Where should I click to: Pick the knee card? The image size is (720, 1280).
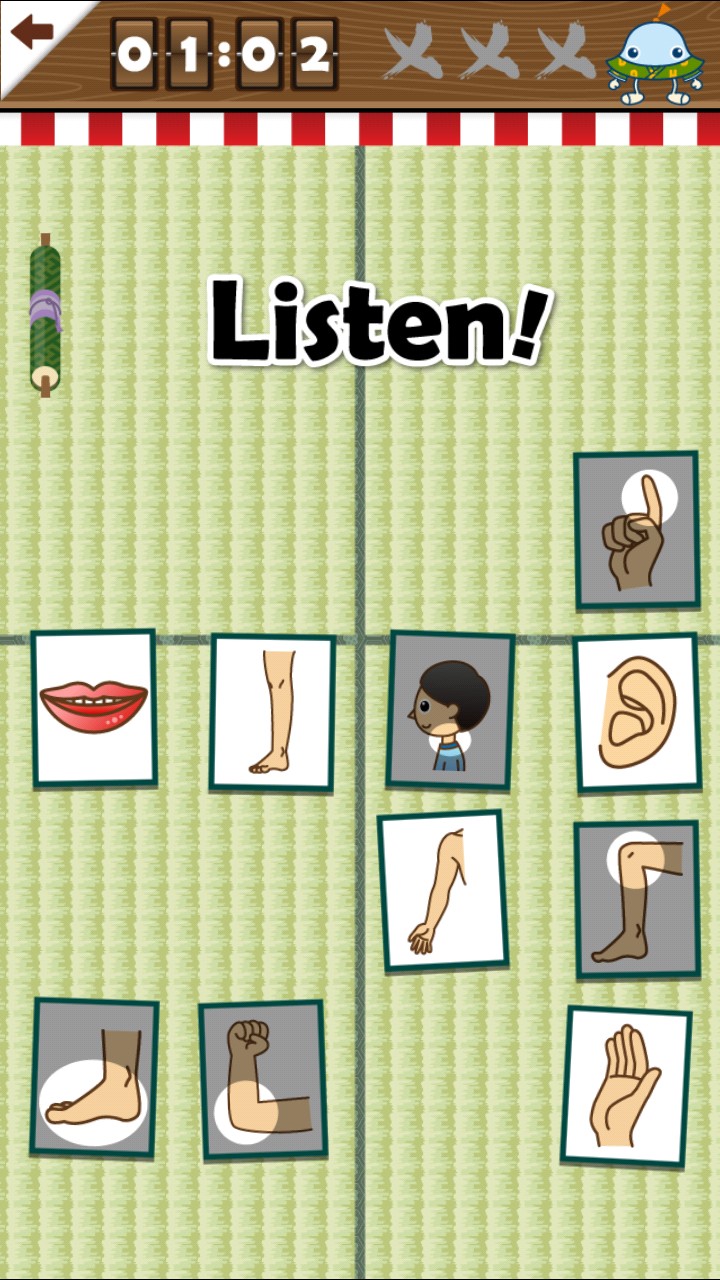coord(637,900)
